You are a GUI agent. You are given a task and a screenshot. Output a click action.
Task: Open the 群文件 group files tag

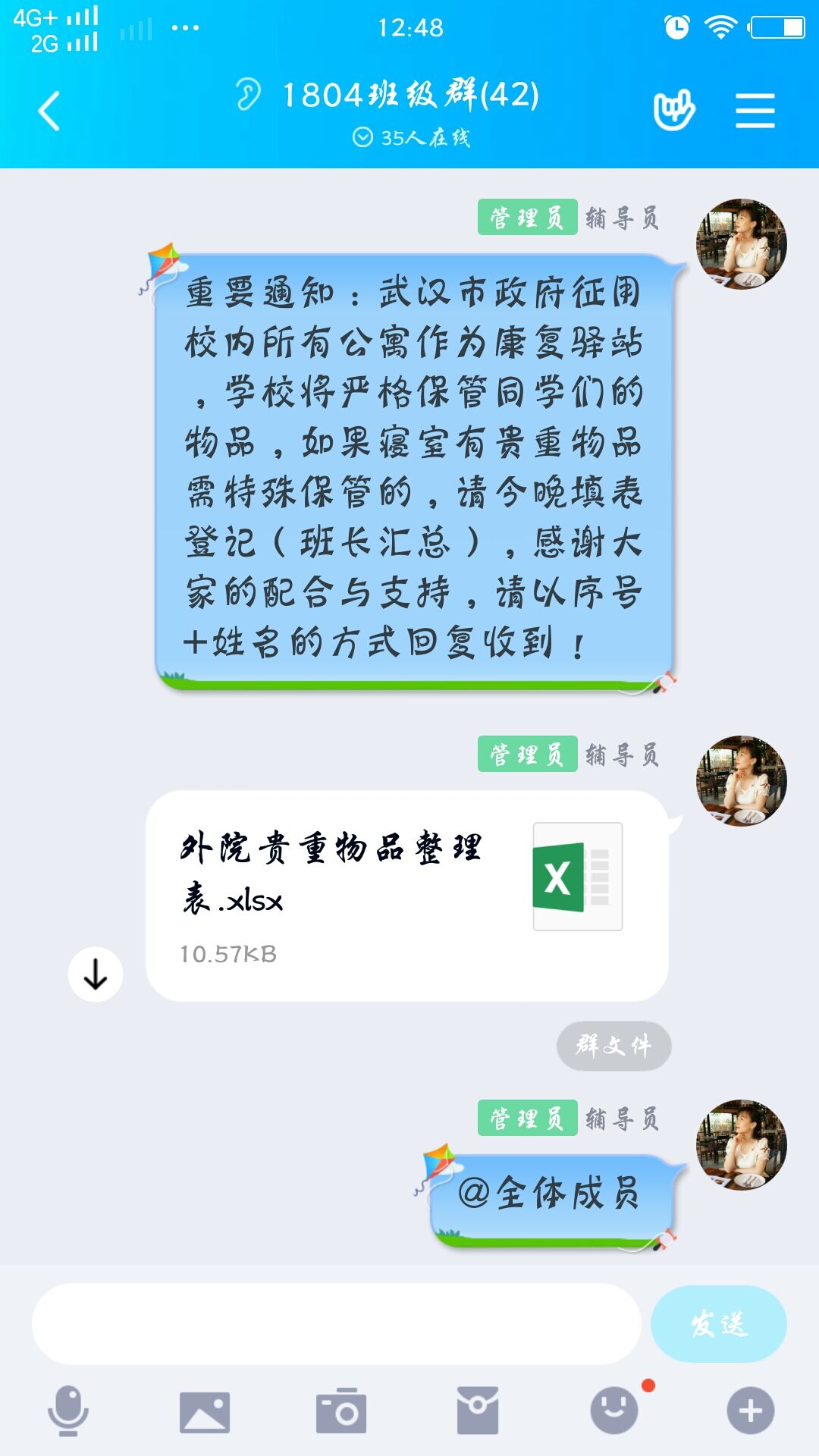[613, 1046]
